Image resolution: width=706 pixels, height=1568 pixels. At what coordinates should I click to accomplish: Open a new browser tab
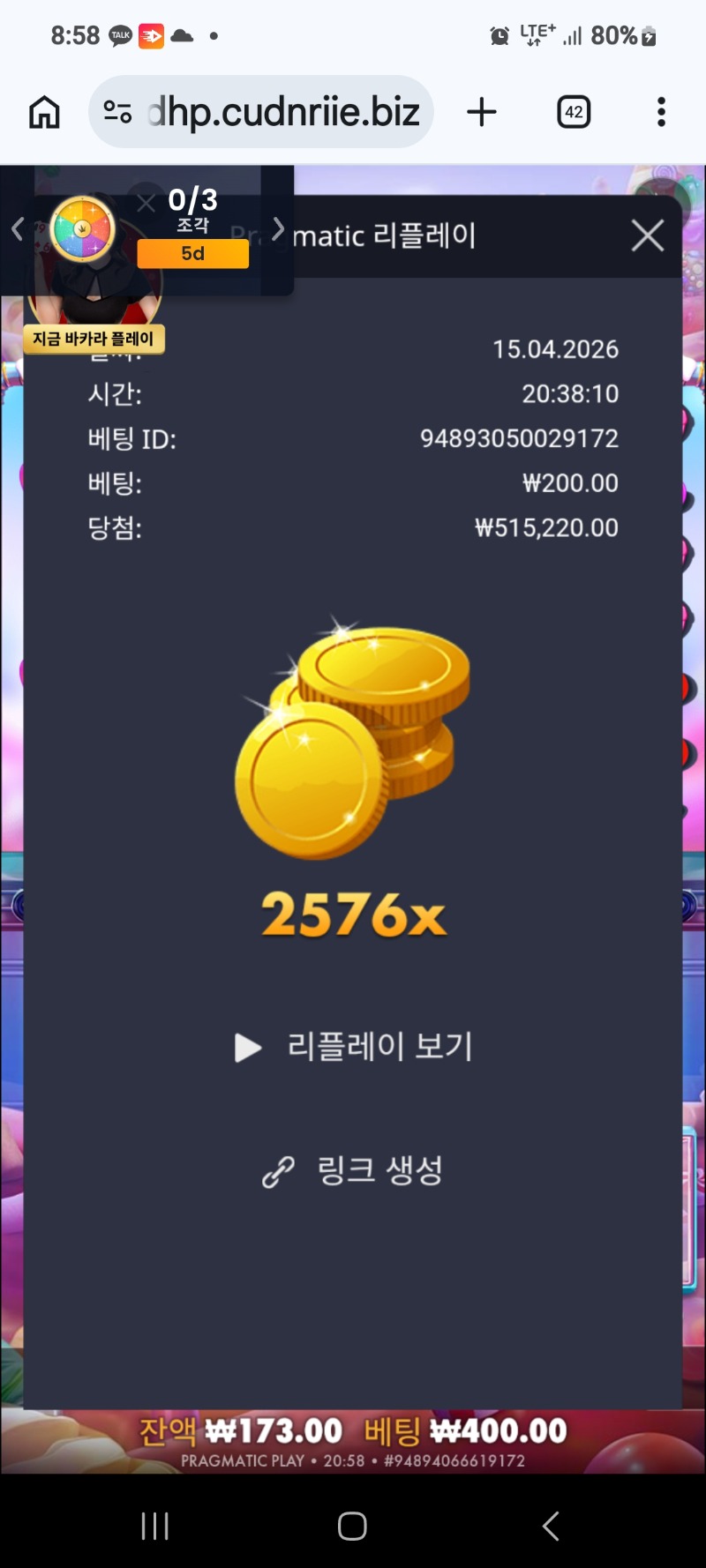pos(482,112)
